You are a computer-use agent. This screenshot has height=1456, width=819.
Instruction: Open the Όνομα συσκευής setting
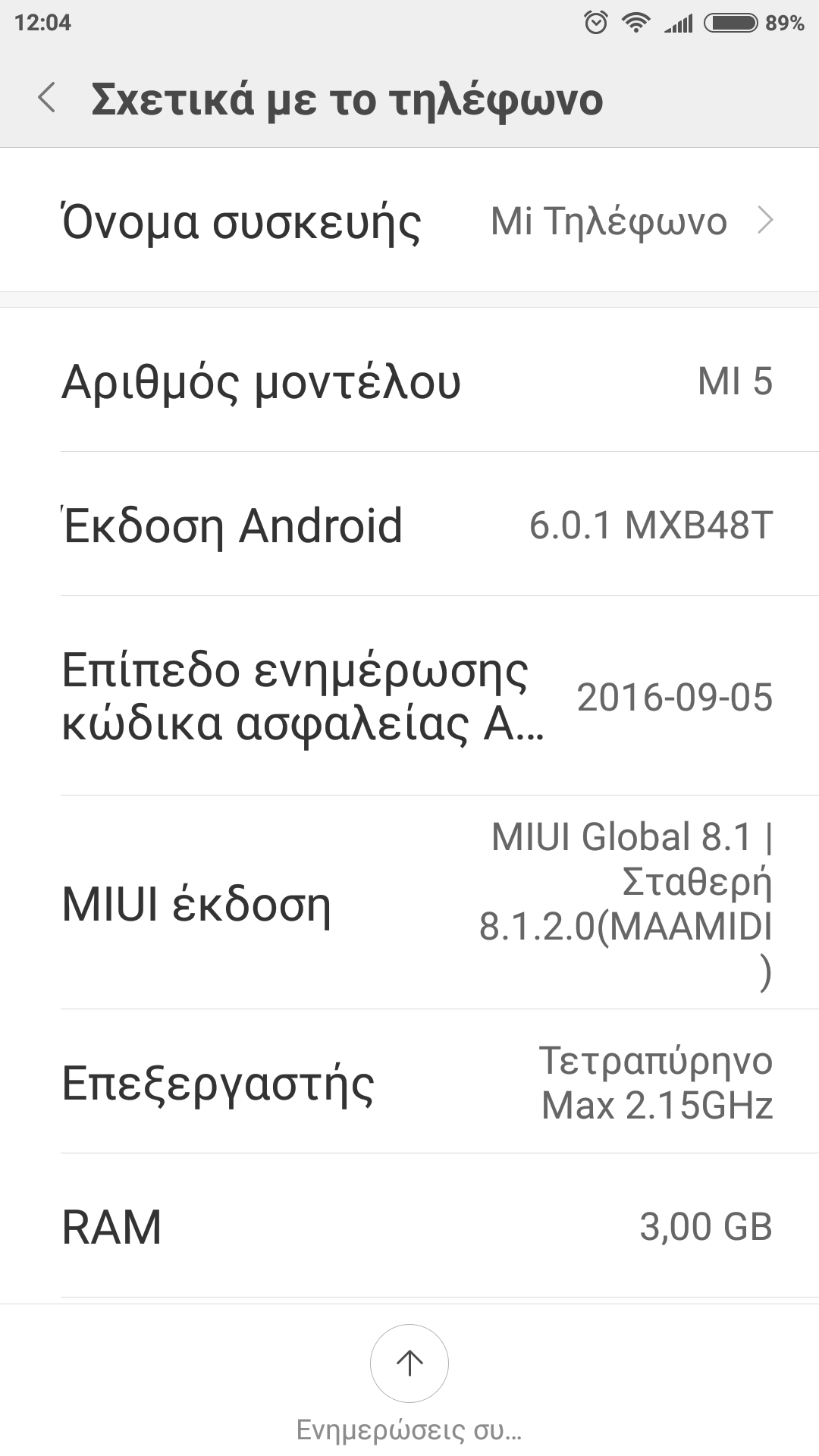coord(409,221)
